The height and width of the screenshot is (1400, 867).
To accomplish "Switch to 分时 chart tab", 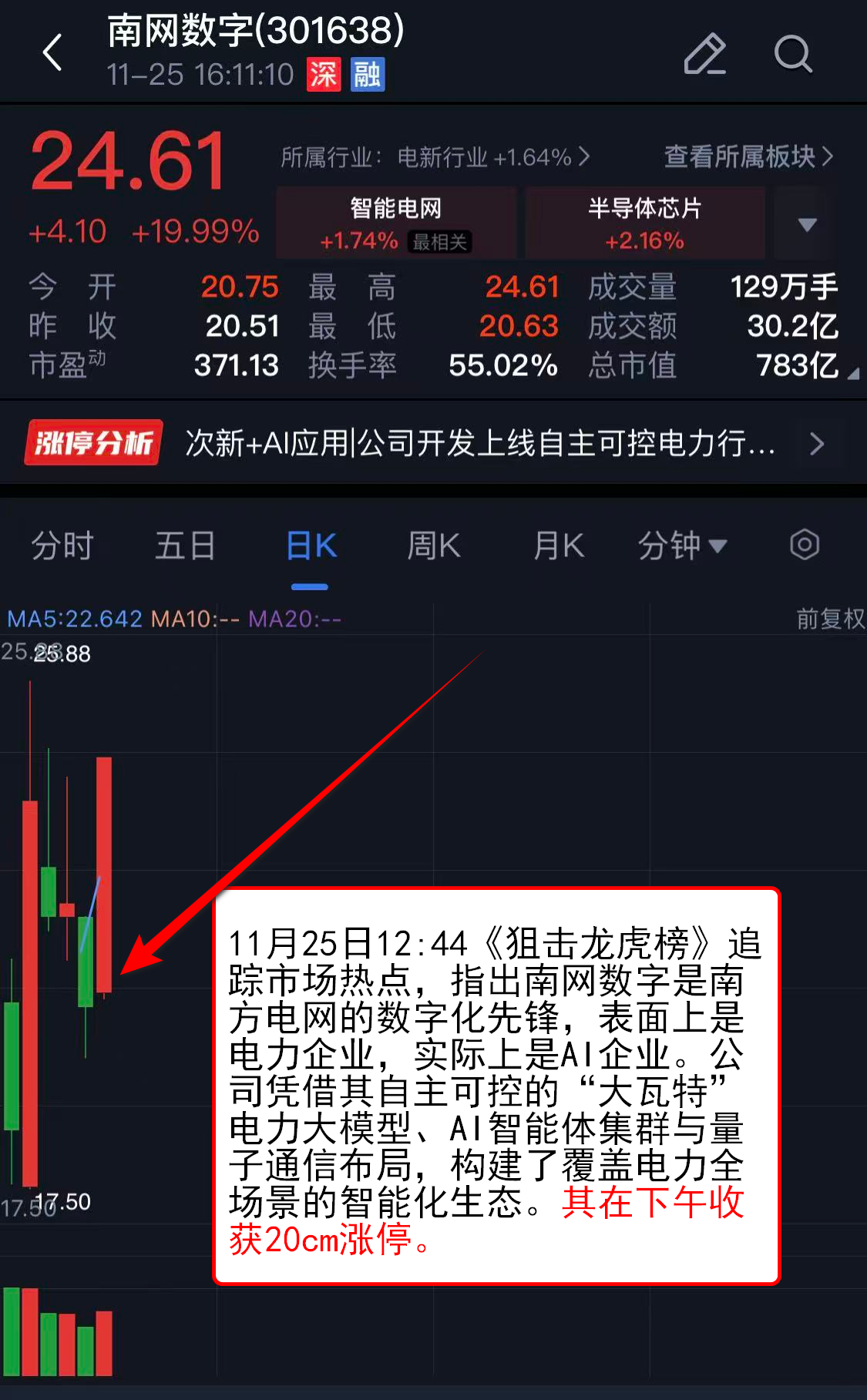I will [62, 546].
